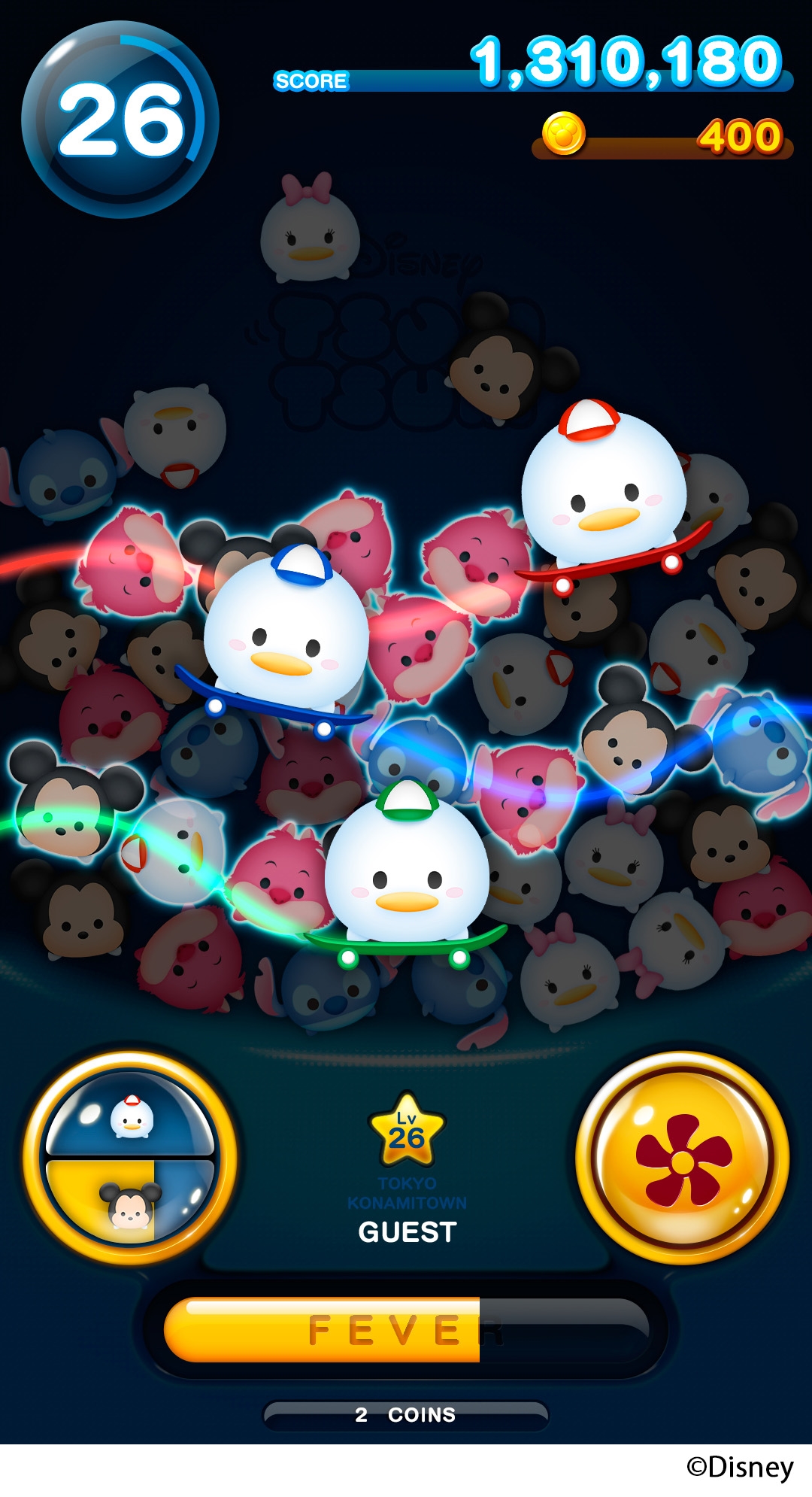Activate the Tsum skill bubble button
Viewport: 812px width, 1497px height.
pyautogui.click(x=130, y=1158)
